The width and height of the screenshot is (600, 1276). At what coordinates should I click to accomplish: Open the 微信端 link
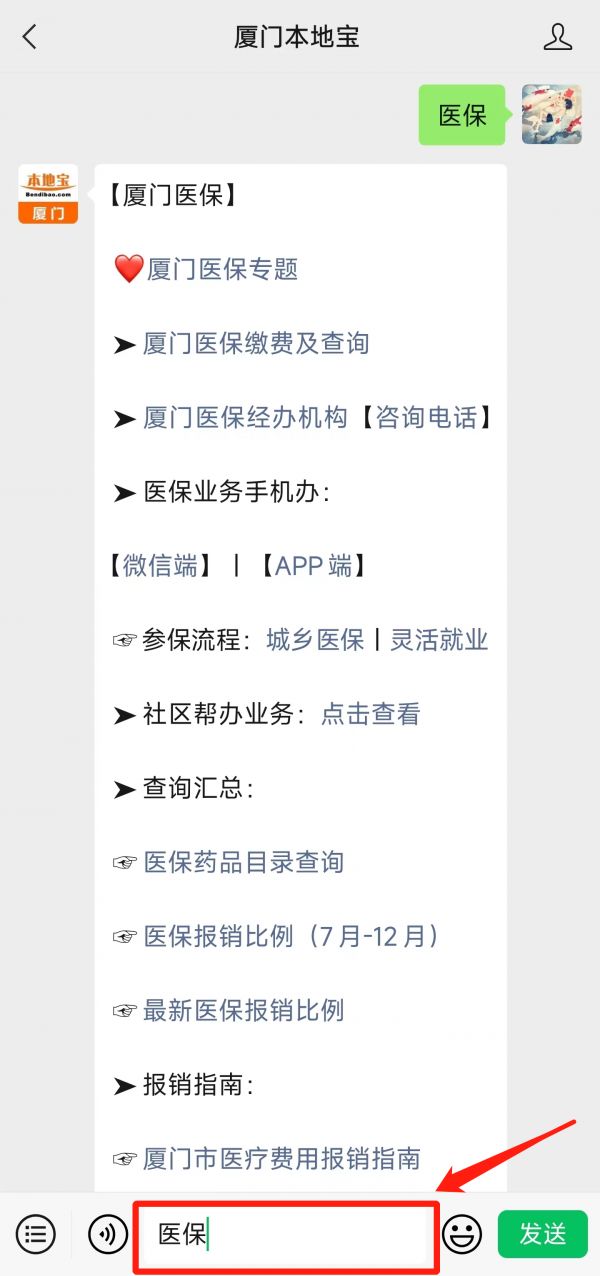tap(161, 566)
